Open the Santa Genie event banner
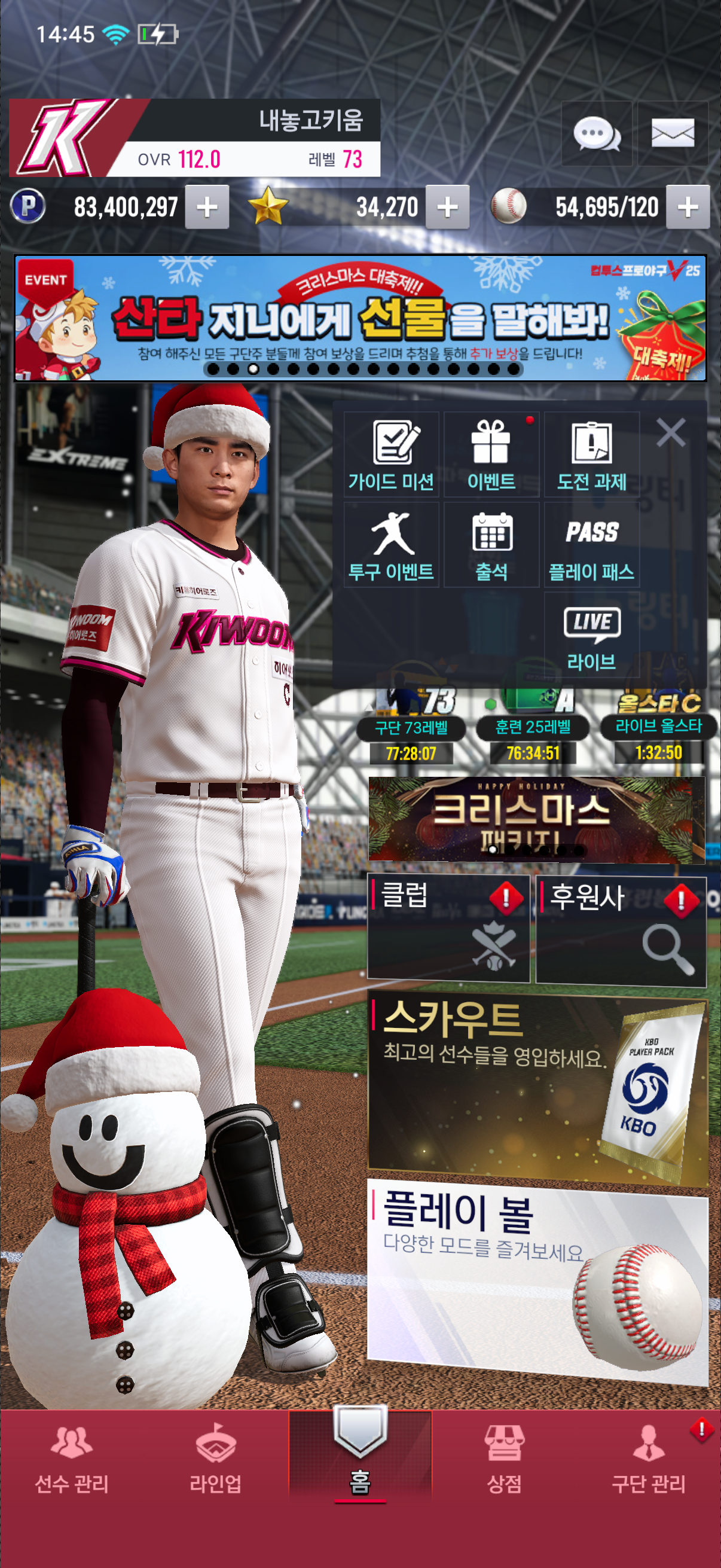The image size is (721, 1568). [x=360, y=318]
